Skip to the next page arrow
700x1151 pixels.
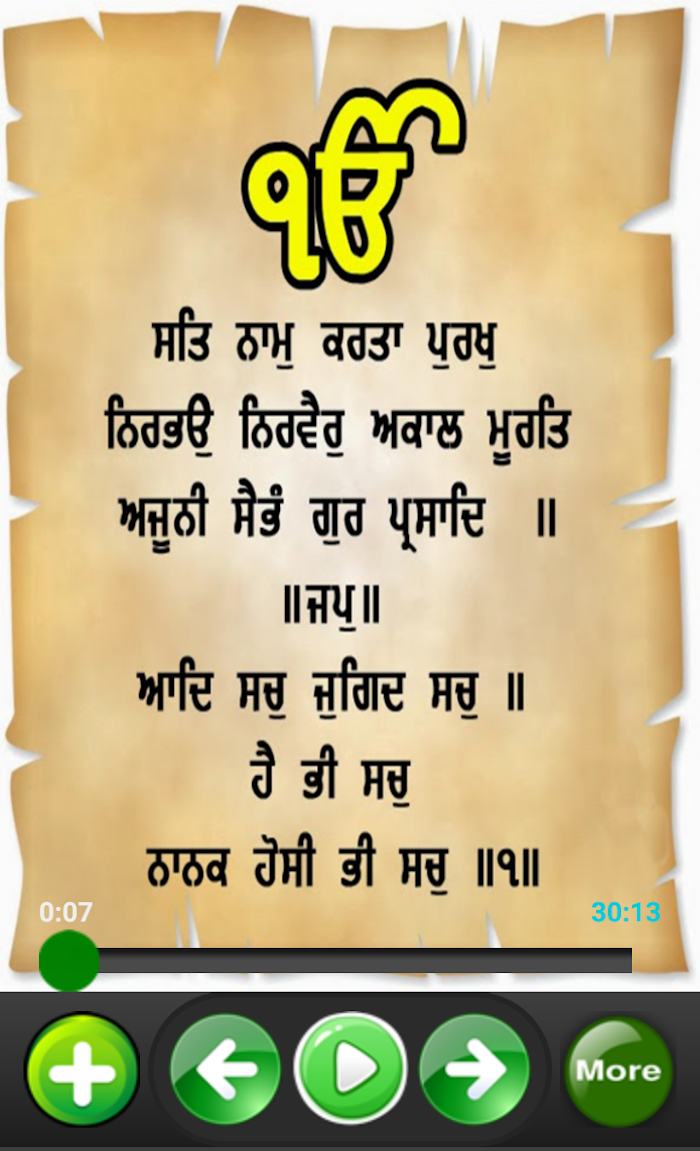(x=475, y=1069)
